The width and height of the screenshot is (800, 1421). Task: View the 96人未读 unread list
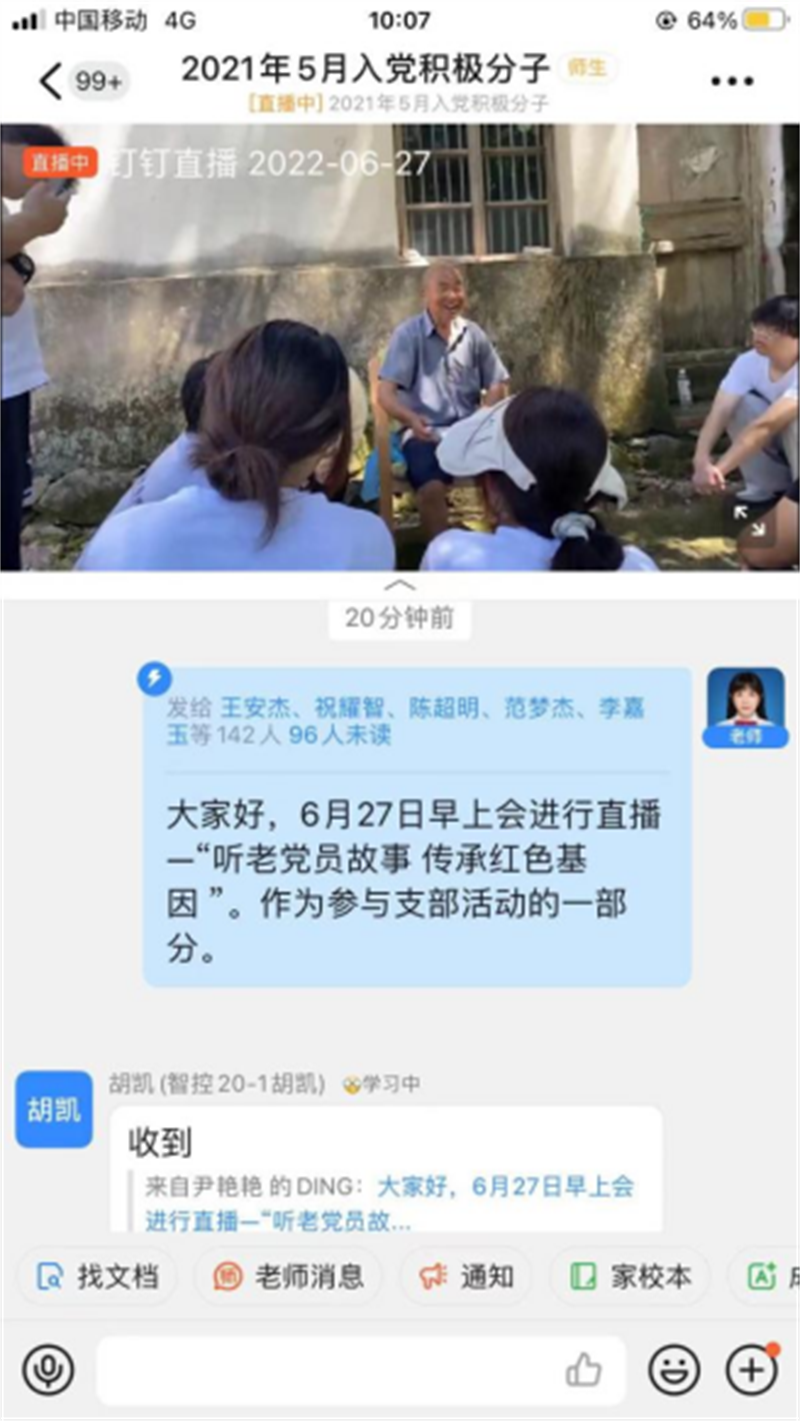click(x=340, y=736)
